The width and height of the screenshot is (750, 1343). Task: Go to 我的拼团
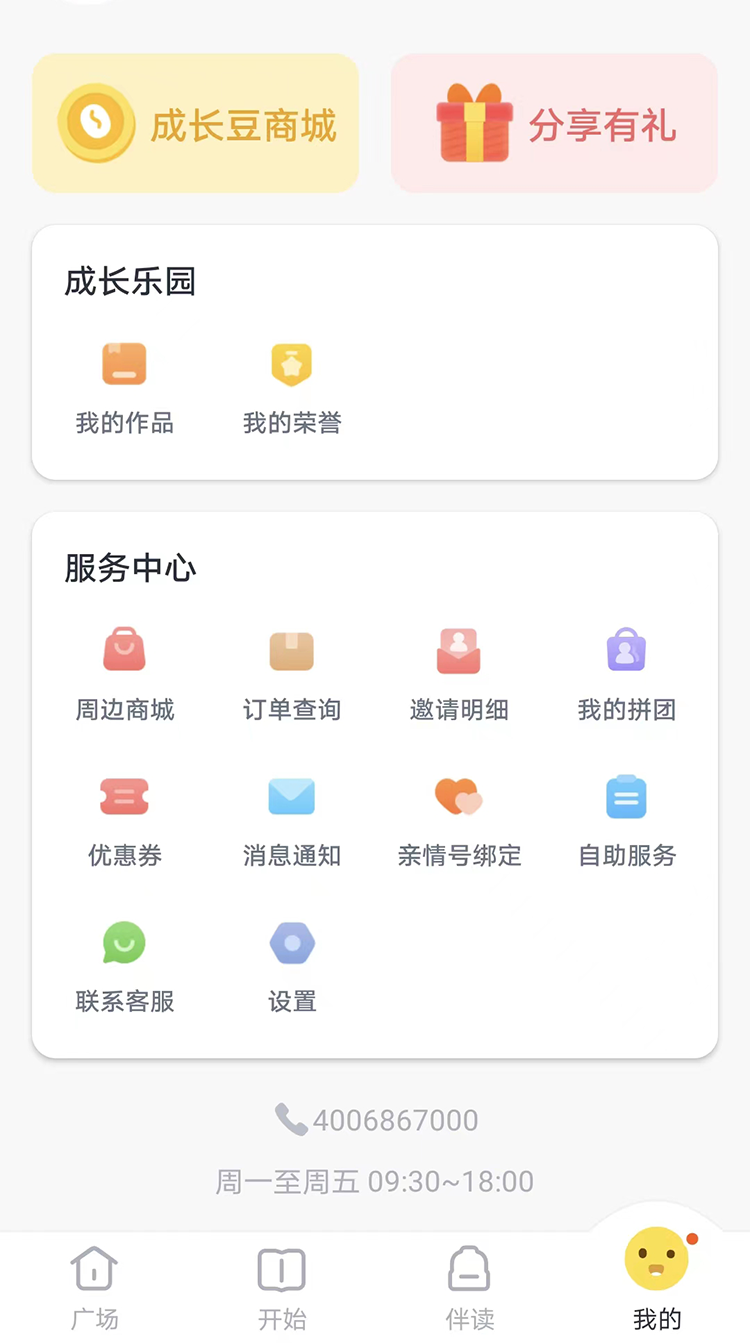[x=627, y=675]
